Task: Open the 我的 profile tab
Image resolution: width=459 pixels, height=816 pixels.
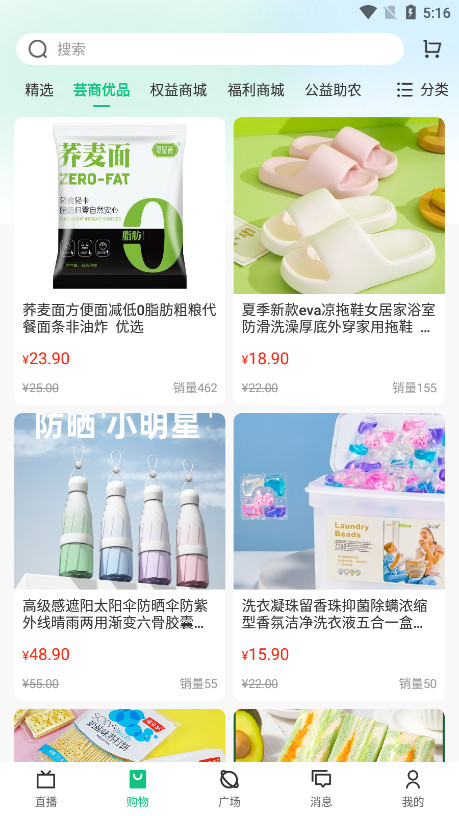Action: [x=413, y=789]
